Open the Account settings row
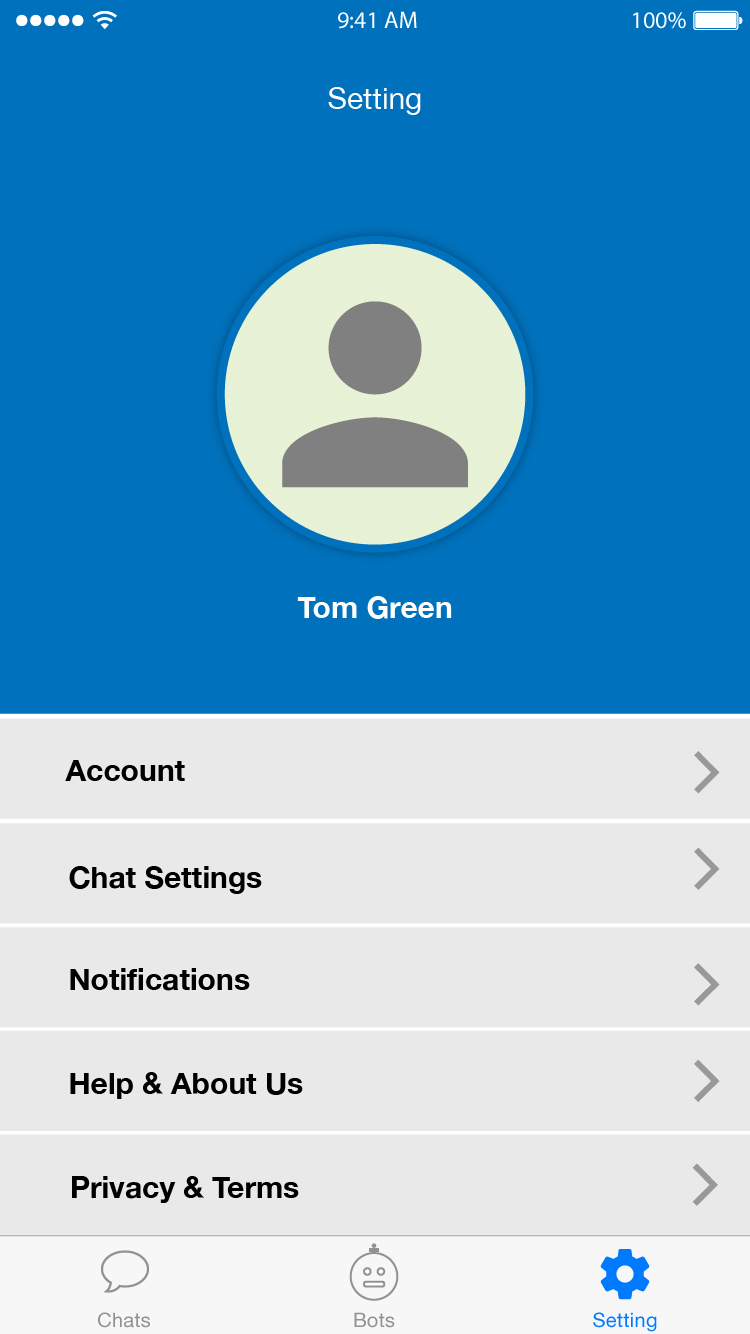750x1334 pixels. pos(375,770)
